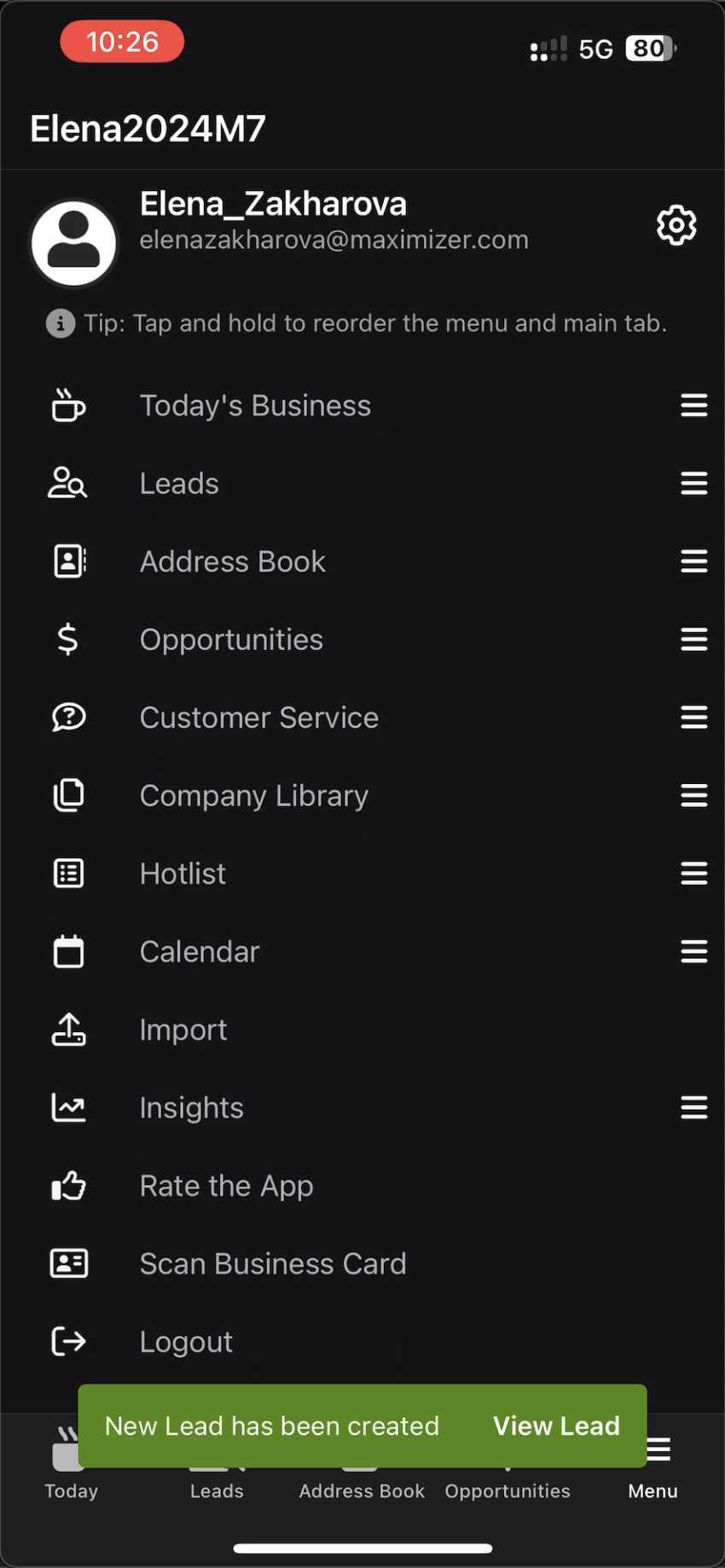The image size is (725, 1568).
Task: Tap the Opportunities tab in bottom bar
Action: [x=507, y=1490]
